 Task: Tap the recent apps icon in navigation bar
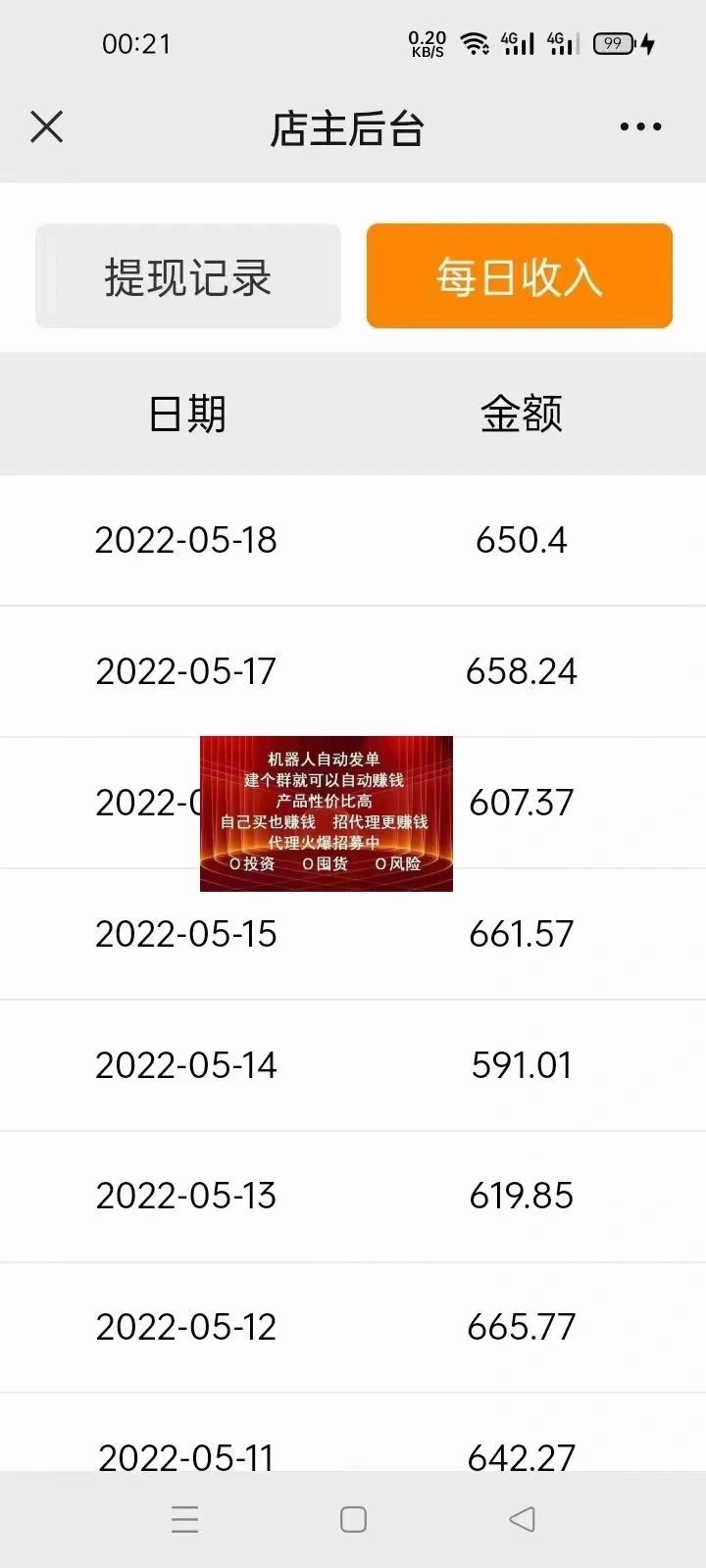(185, 1518)
